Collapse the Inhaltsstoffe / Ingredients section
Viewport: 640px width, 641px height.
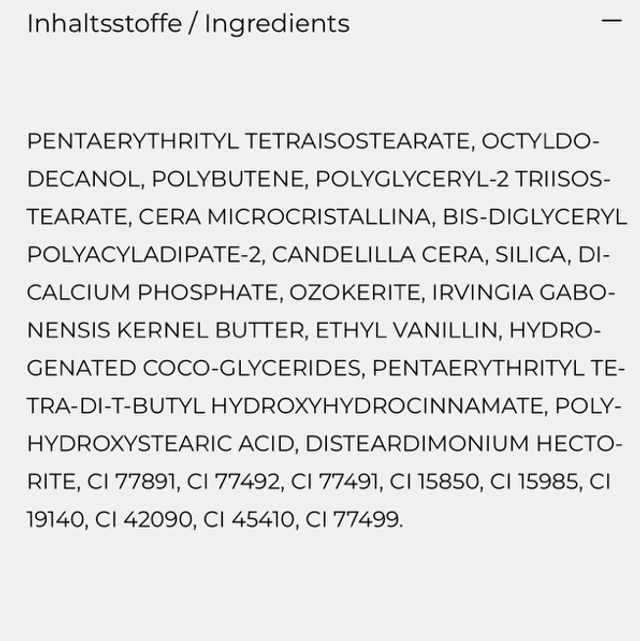[x=611, y=22]
